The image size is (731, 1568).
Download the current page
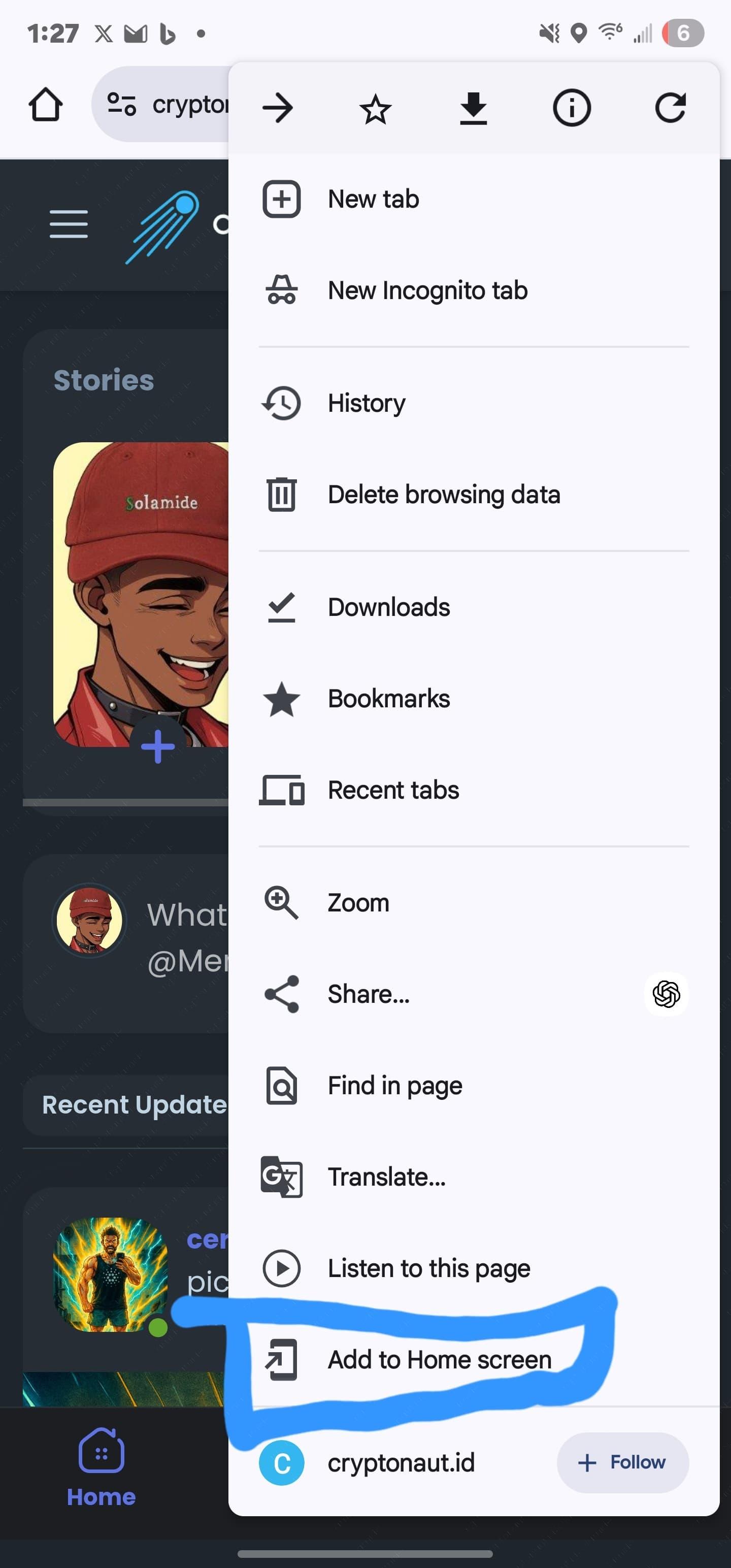[473, 108]
